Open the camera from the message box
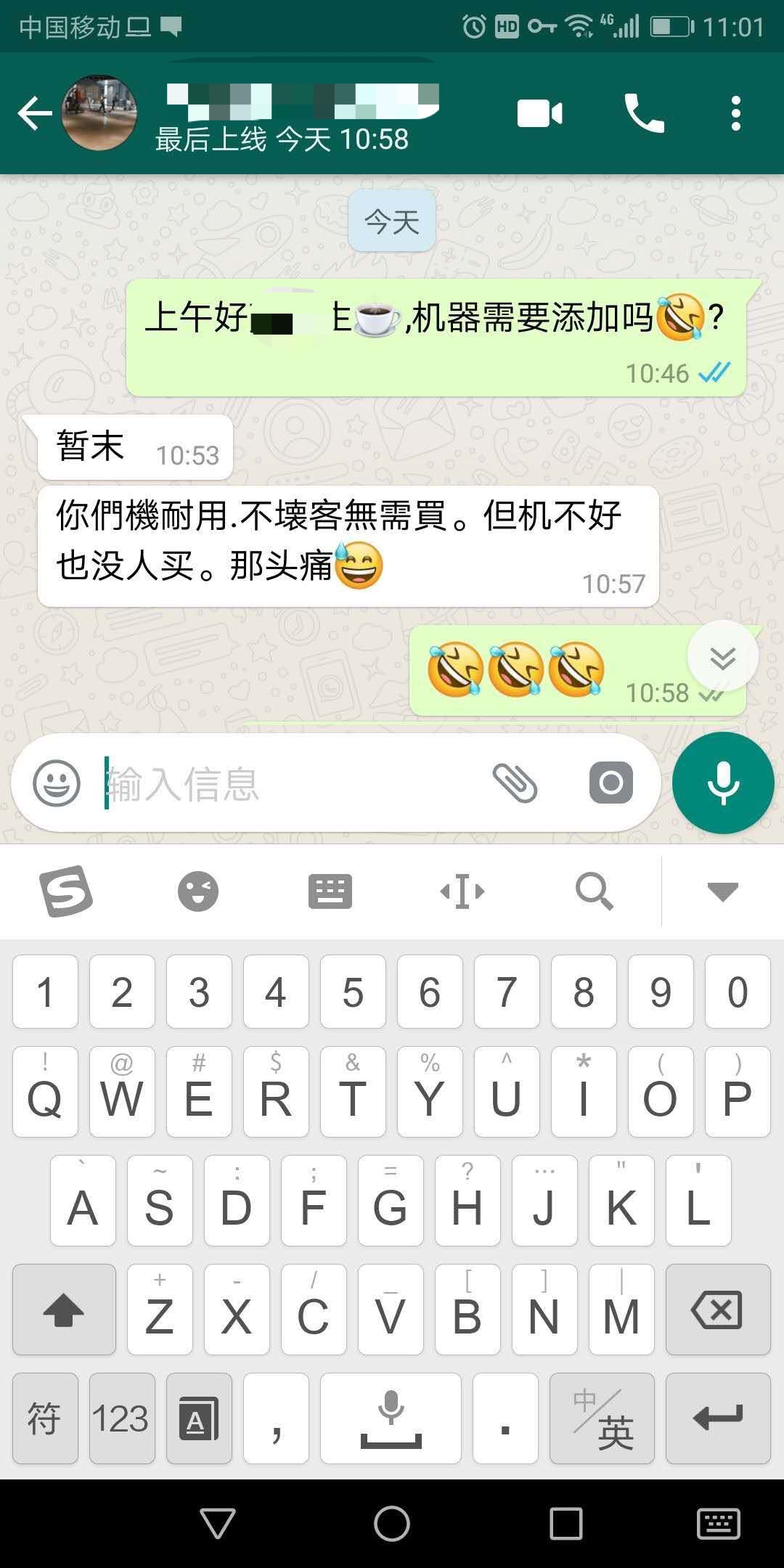This screenshot has height=1568, width=784. coord(611,783)
